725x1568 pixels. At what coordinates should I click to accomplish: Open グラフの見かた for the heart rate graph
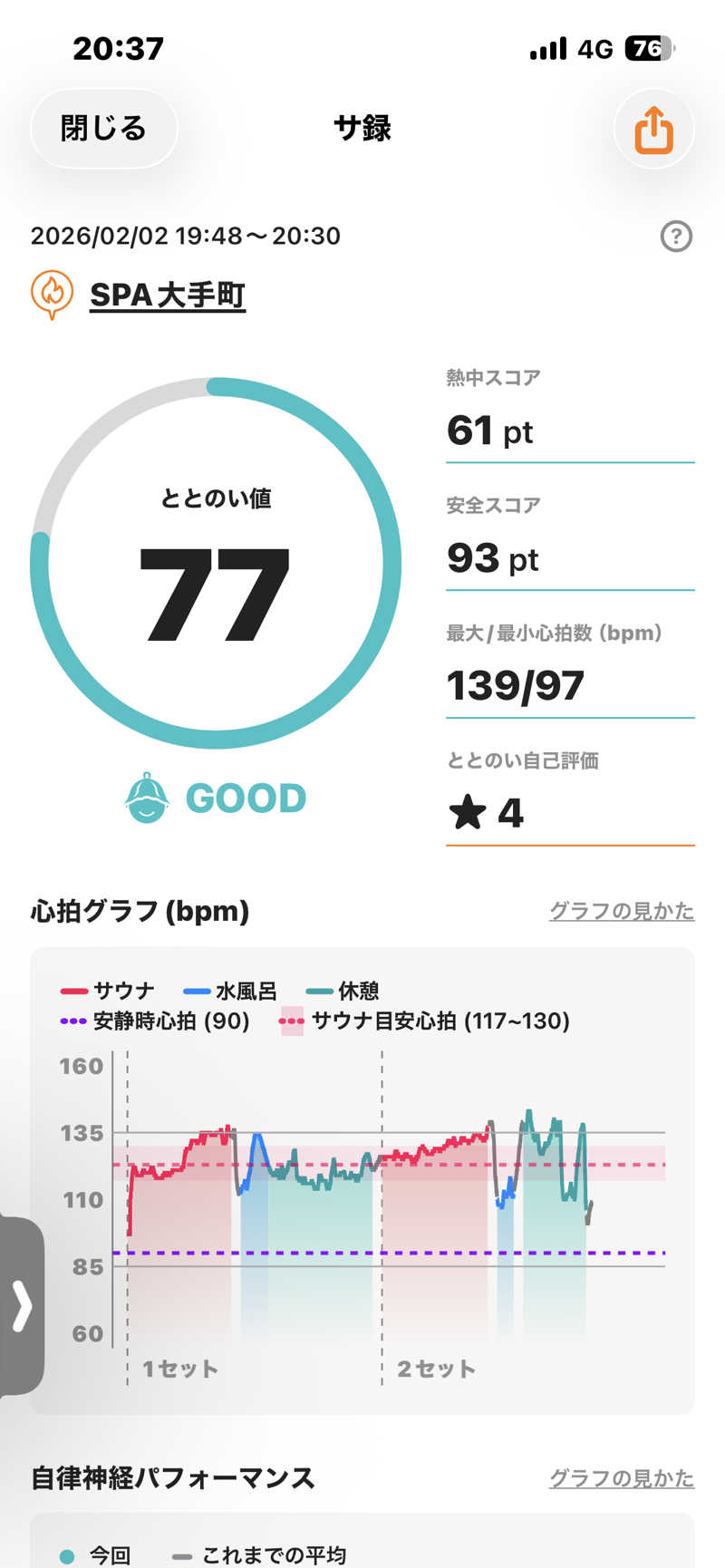[622, 911]
